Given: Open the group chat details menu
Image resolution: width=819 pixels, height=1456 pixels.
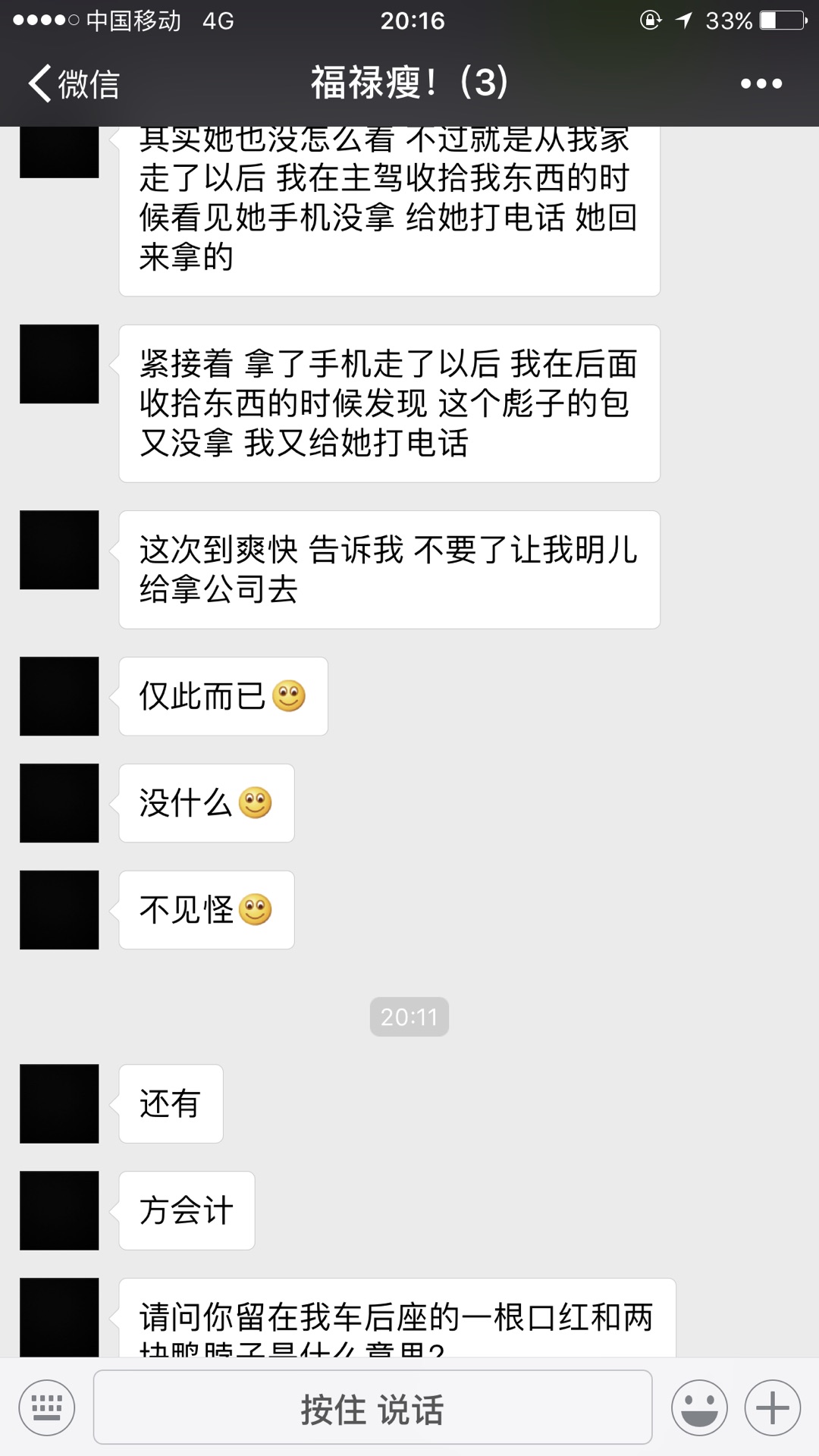Looking at the screenshot, I should [x=761, y=83].
